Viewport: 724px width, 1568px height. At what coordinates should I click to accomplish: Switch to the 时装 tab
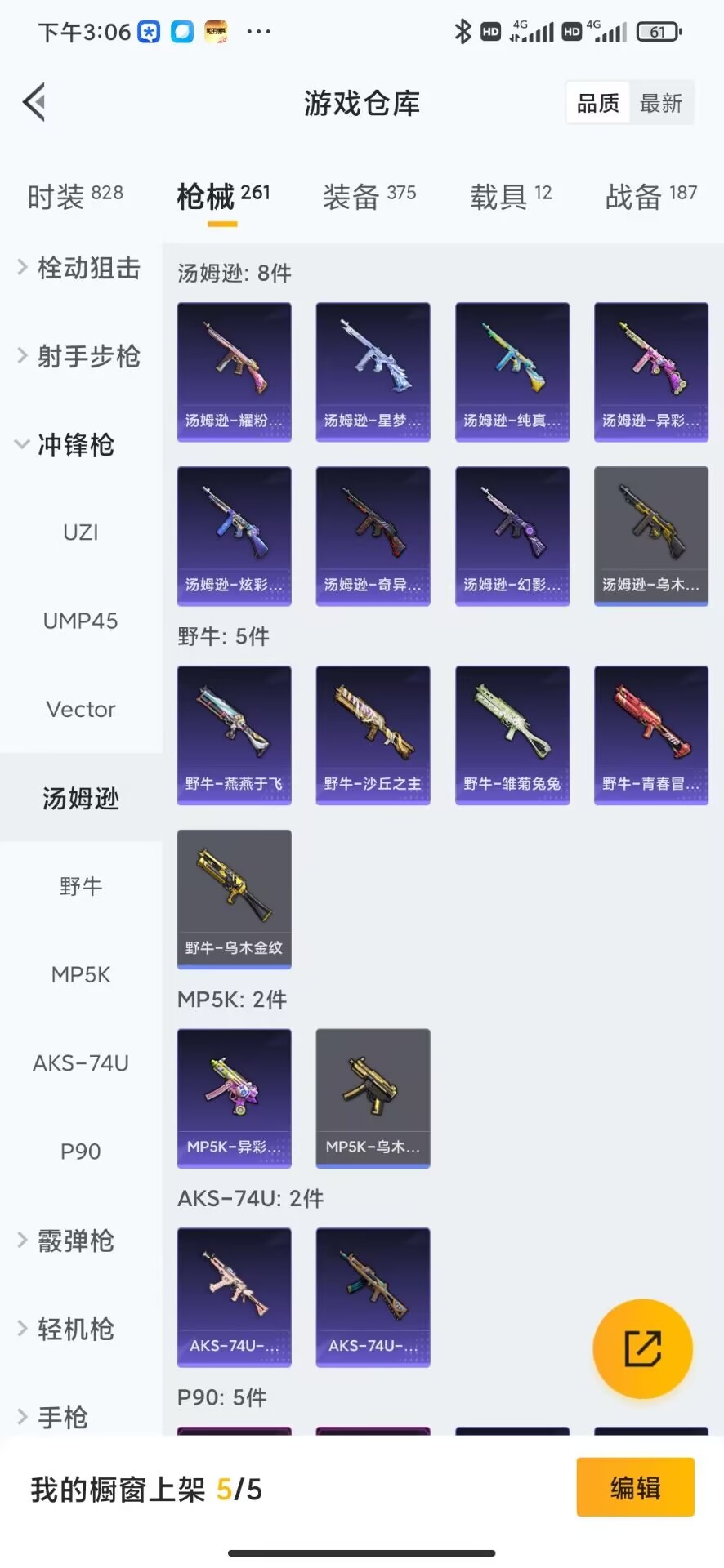(74, 196)
